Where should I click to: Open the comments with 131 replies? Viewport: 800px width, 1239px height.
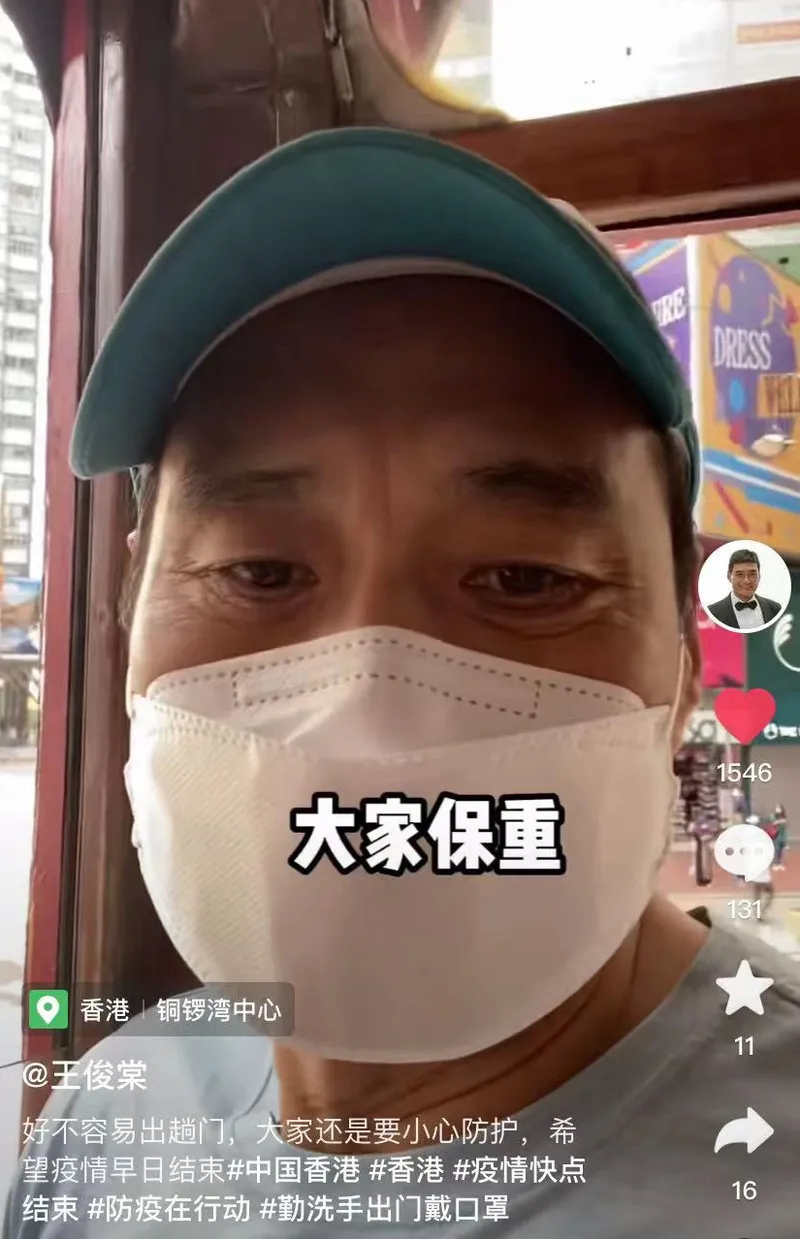(744, 854)
